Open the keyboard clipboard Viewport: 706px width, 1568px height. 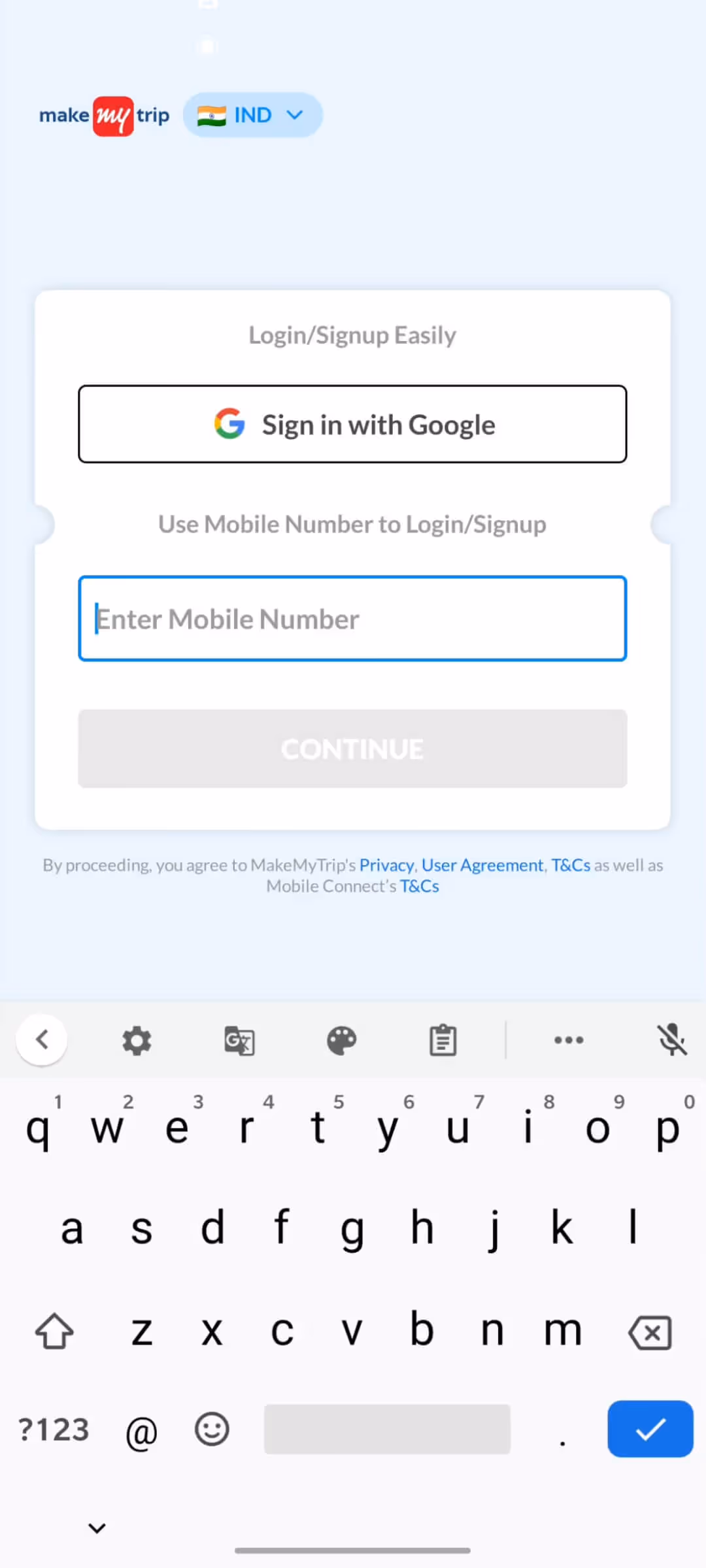click(x=443, y=1040)
